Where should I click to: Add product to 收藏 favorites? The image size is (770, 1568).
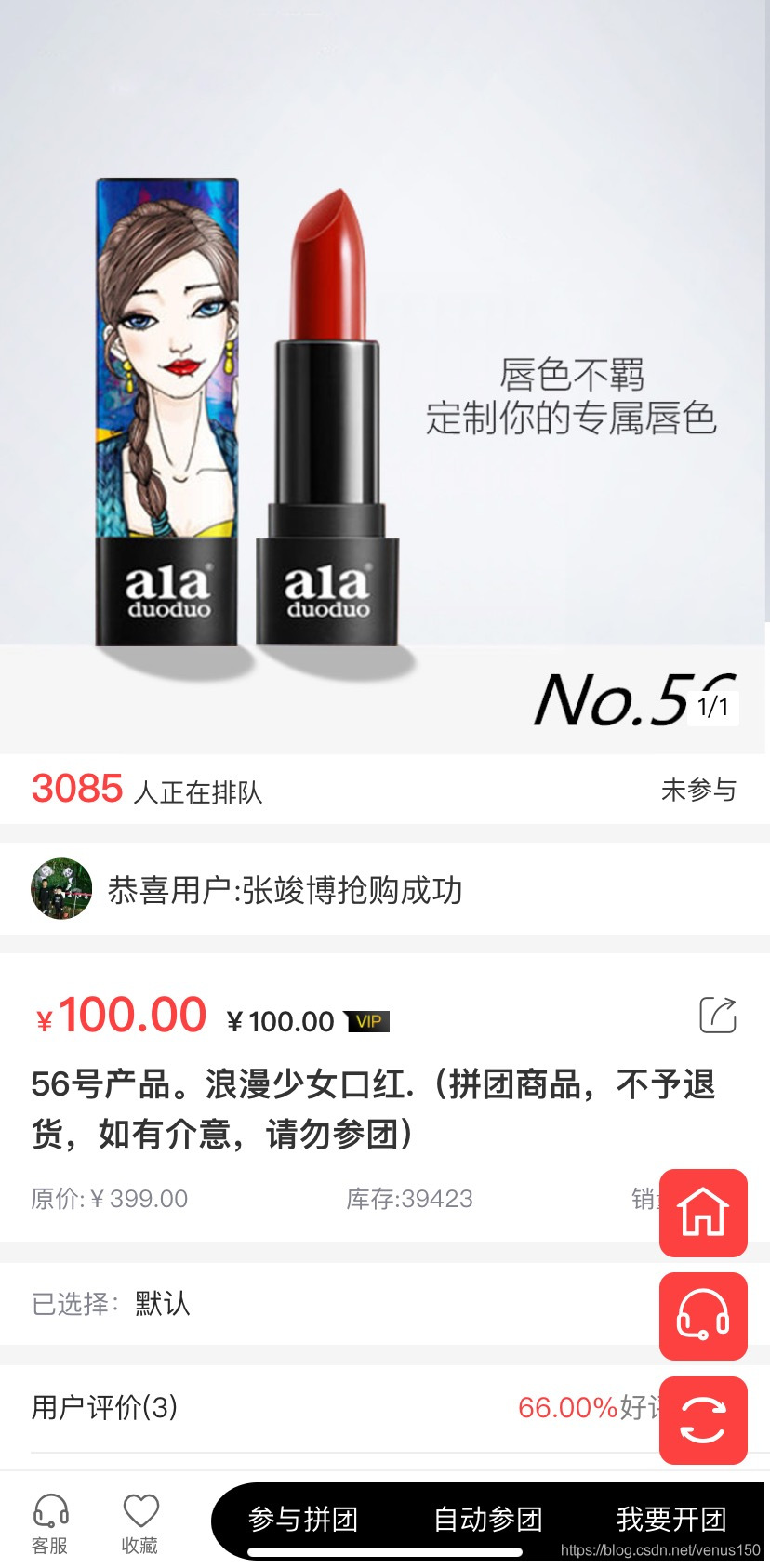click(x=140, y=1523)
